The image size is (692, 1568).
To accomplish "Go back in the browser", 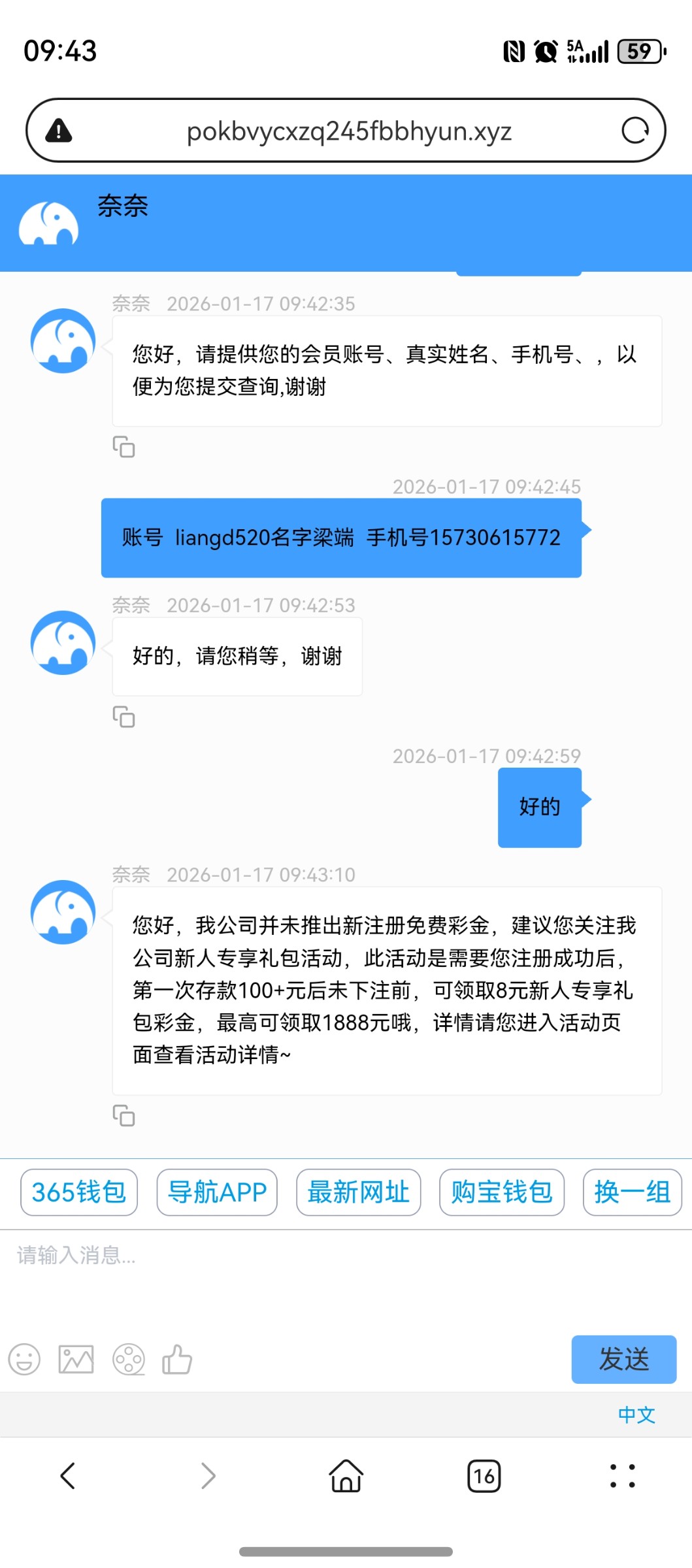I will pos(68,1476).
